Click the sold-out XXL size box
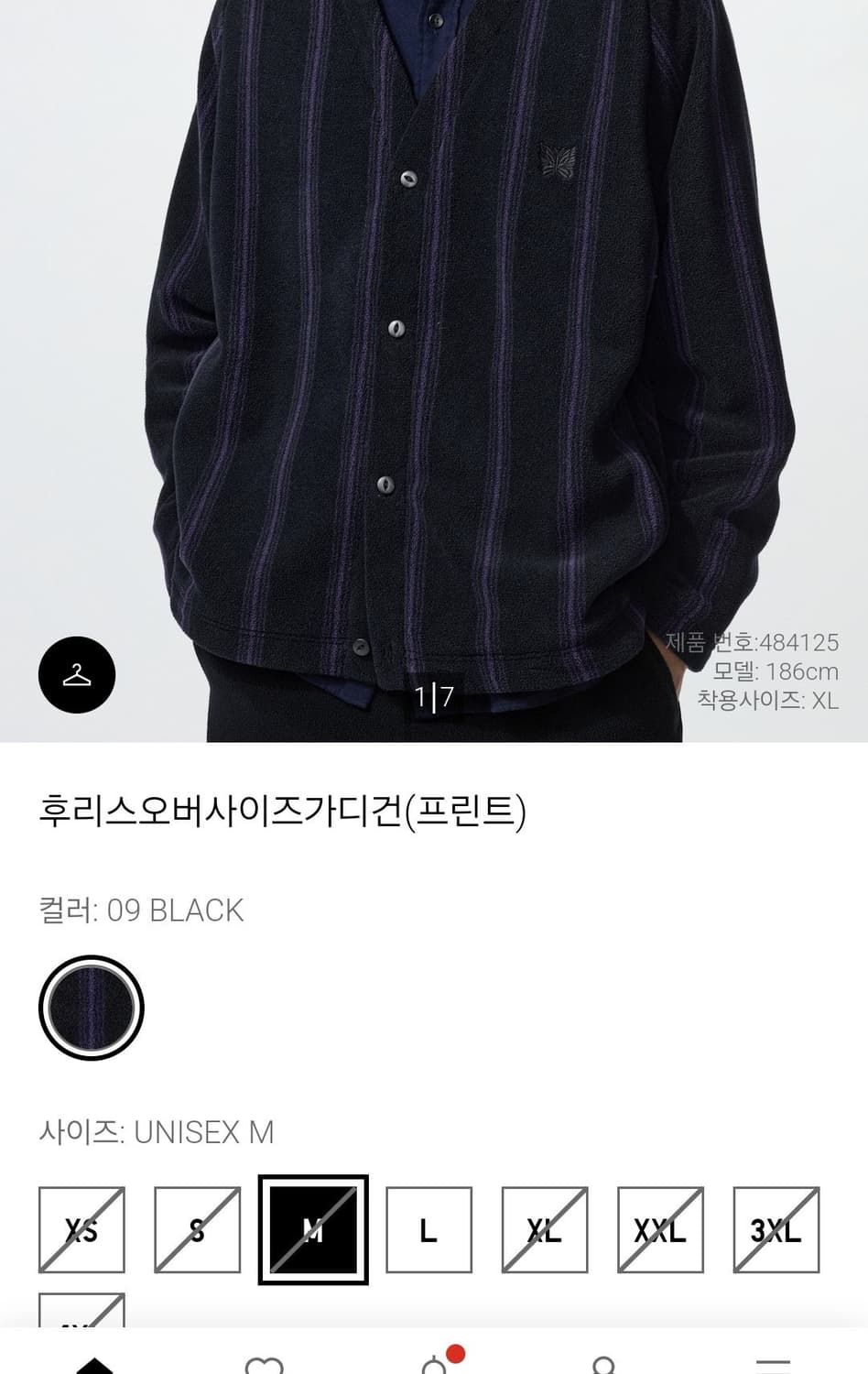This screenshot has height=1374, width=868. (660, 1230)
